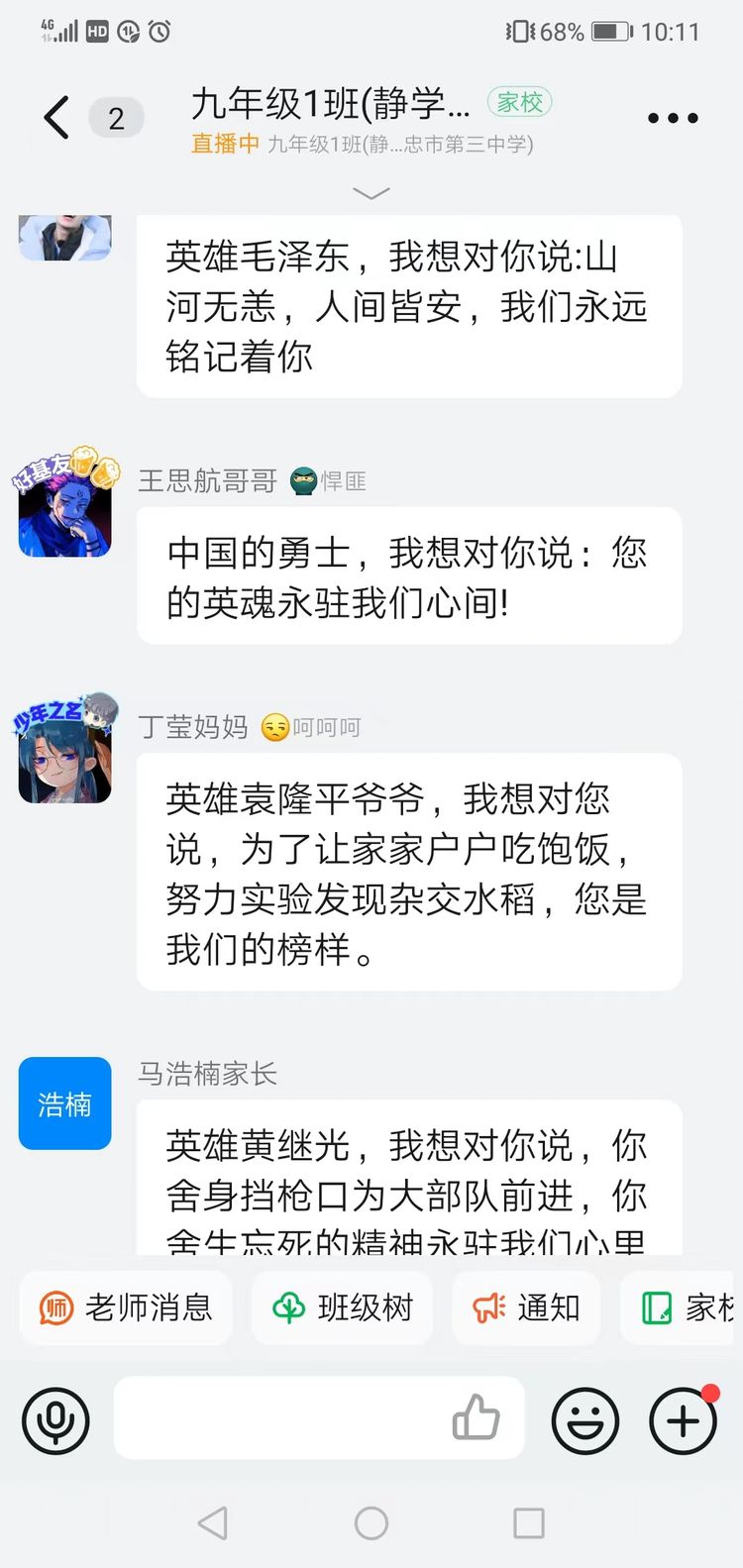Viewport: 743px width, 1568px height.
Task: Open 王思航哥哥's avatar profile
Action: (65, 509)
